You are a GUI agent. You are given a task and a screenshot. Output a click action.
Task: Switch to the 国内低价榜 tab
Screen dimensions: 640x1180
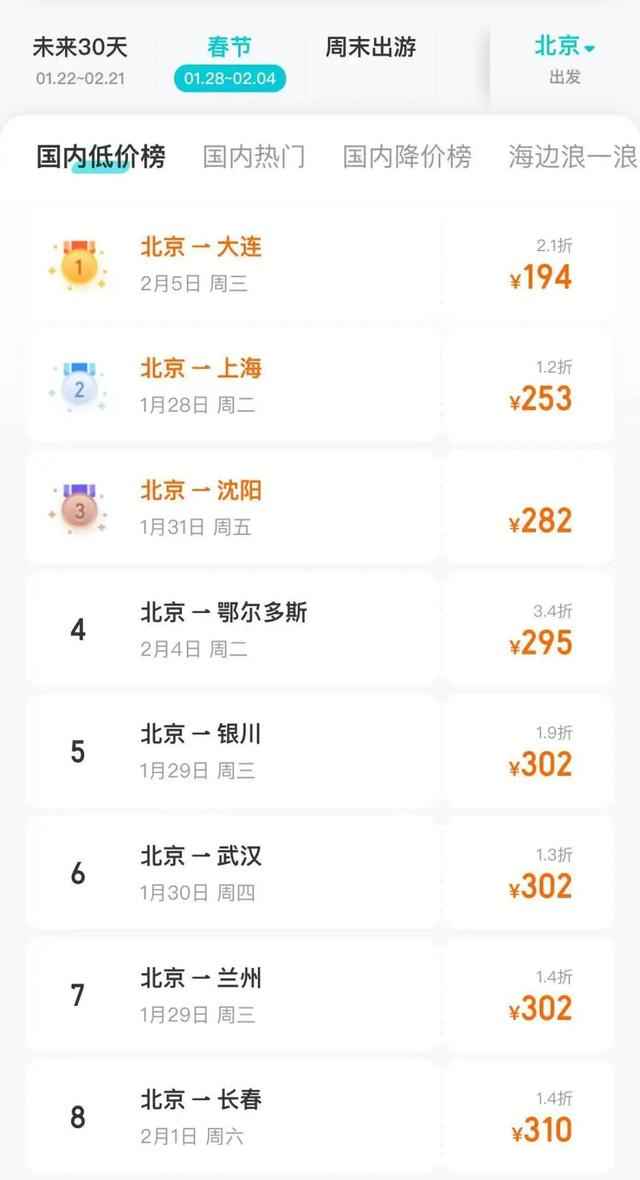click(101, 157)
